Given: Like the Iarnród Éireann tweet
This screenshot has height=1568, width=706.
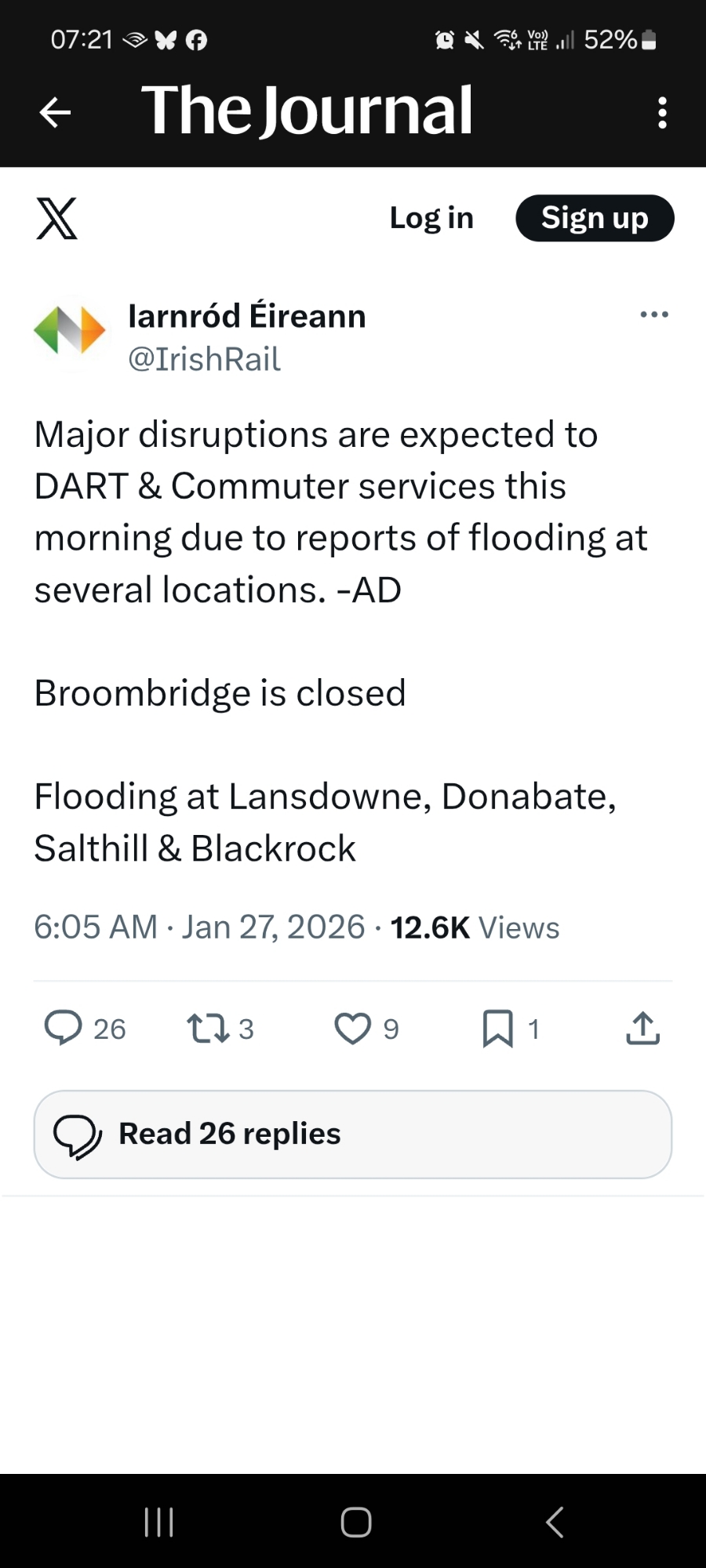Looking at the screenshot, I should coord(352,1028).
